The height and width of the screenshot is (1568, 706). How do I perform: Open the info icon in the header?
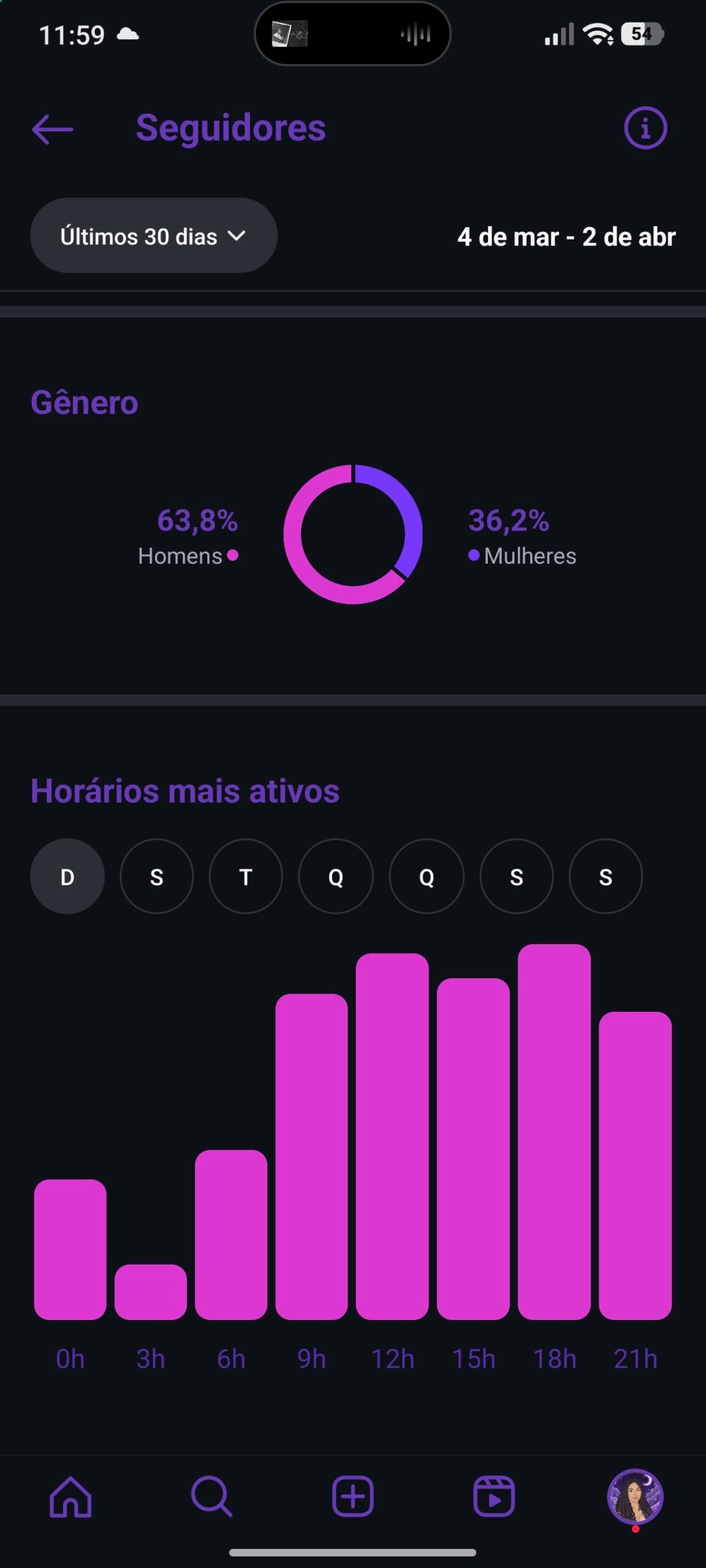[645, 128]
